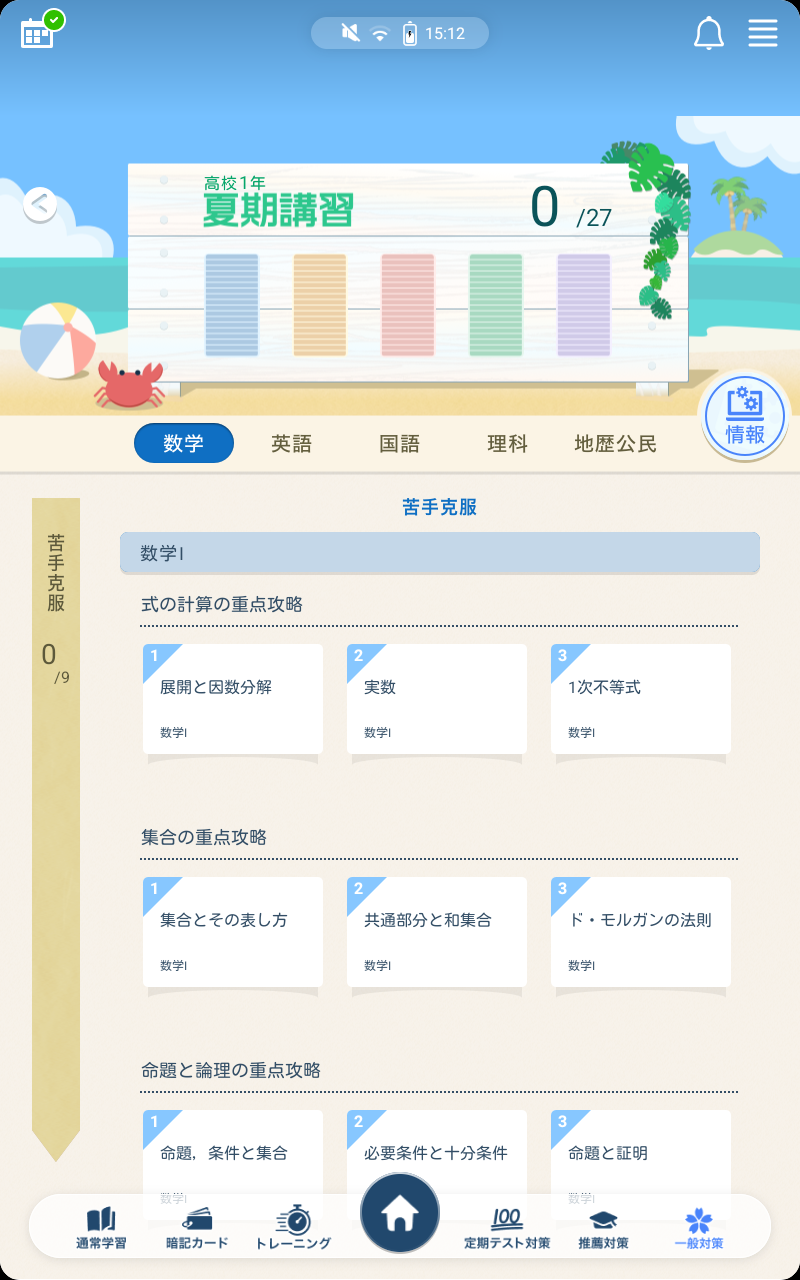The height and width of the screenshot is (1280, 800).
Task: Open the notifications bell
Action: [709, 33]
